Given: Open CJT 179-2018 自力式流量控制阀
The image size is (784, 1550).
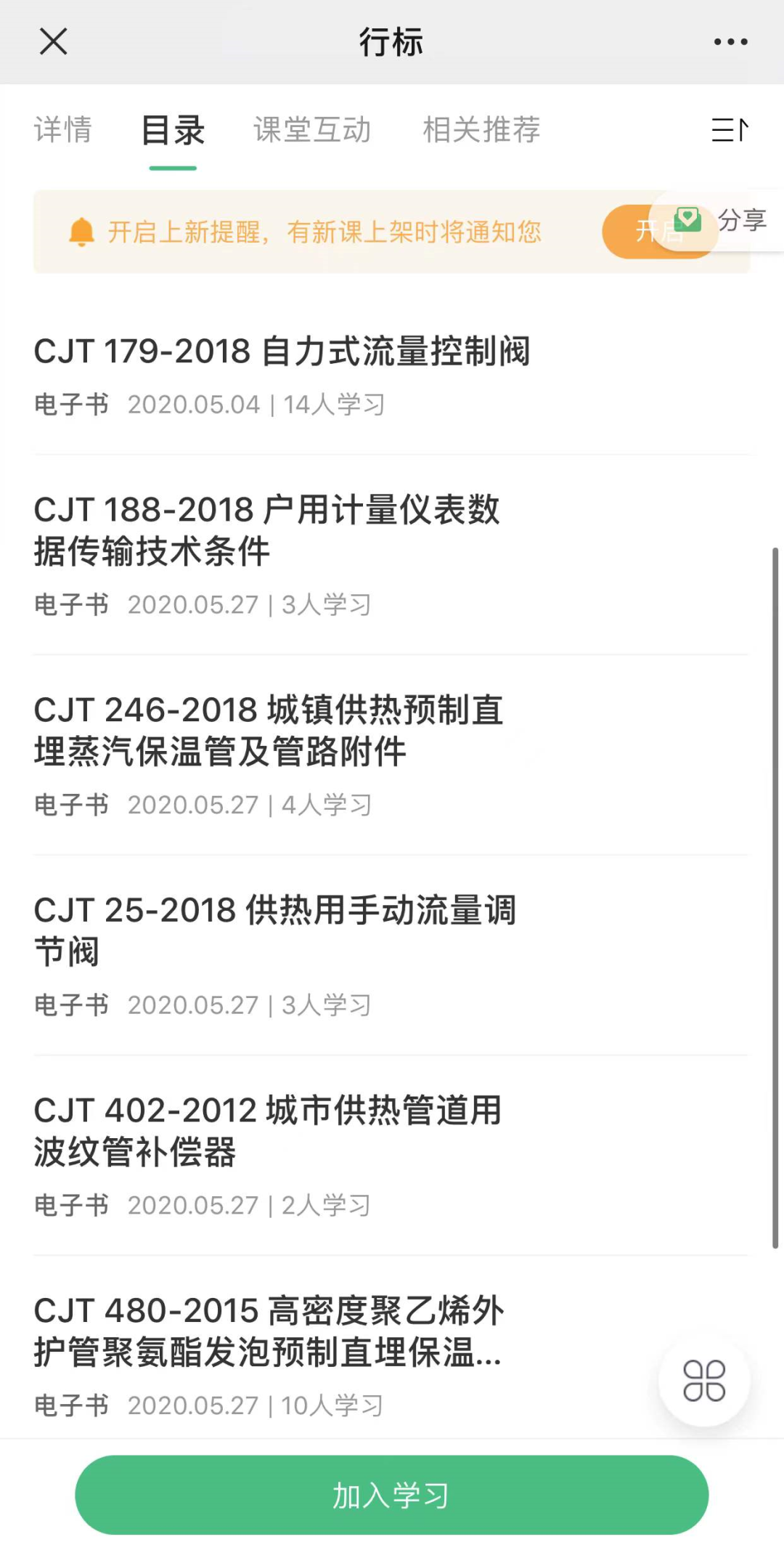Looking at the screenshot, I should (282, 352).
